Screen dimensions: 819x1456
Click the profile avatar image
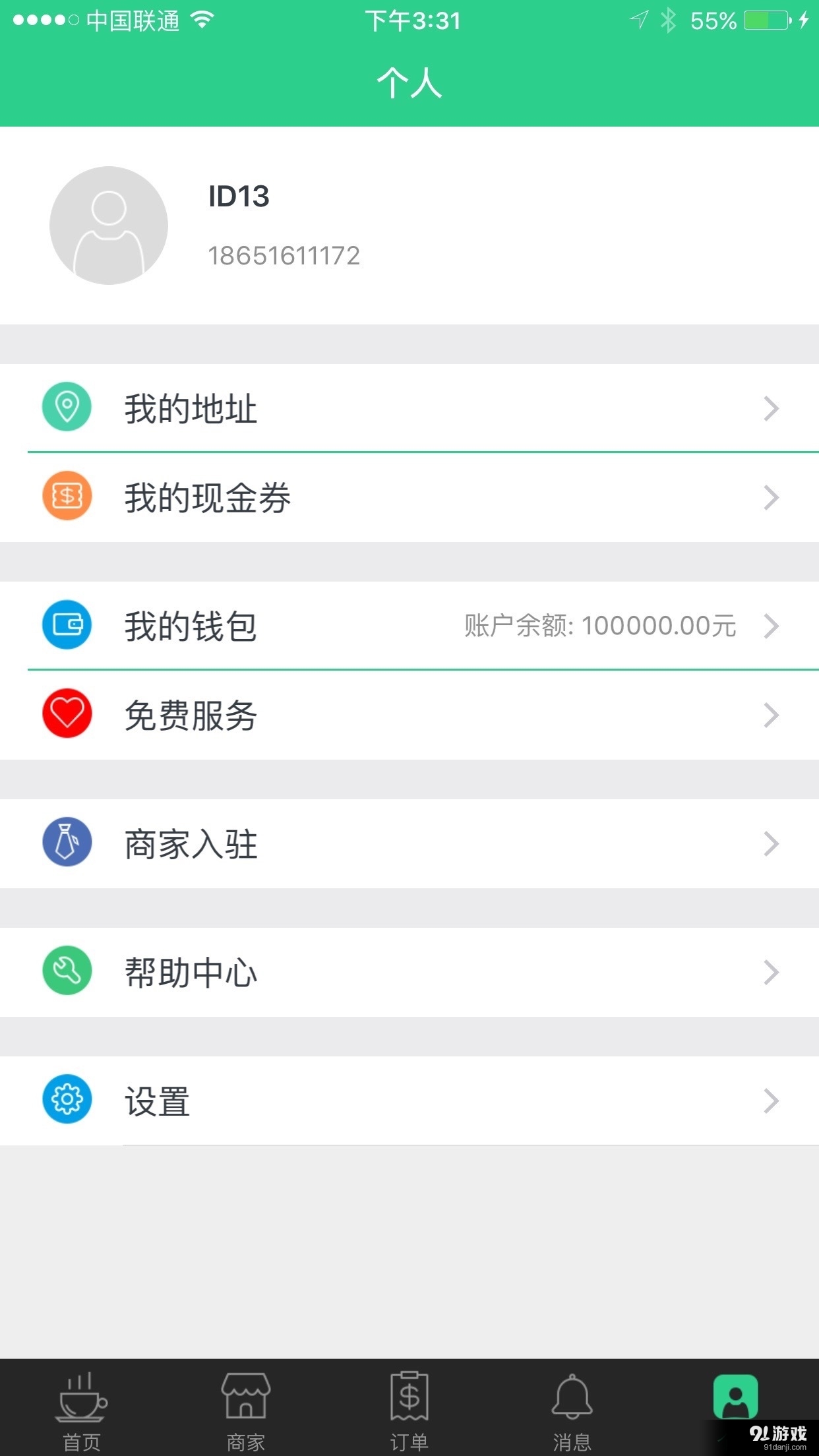click(107, 224)
